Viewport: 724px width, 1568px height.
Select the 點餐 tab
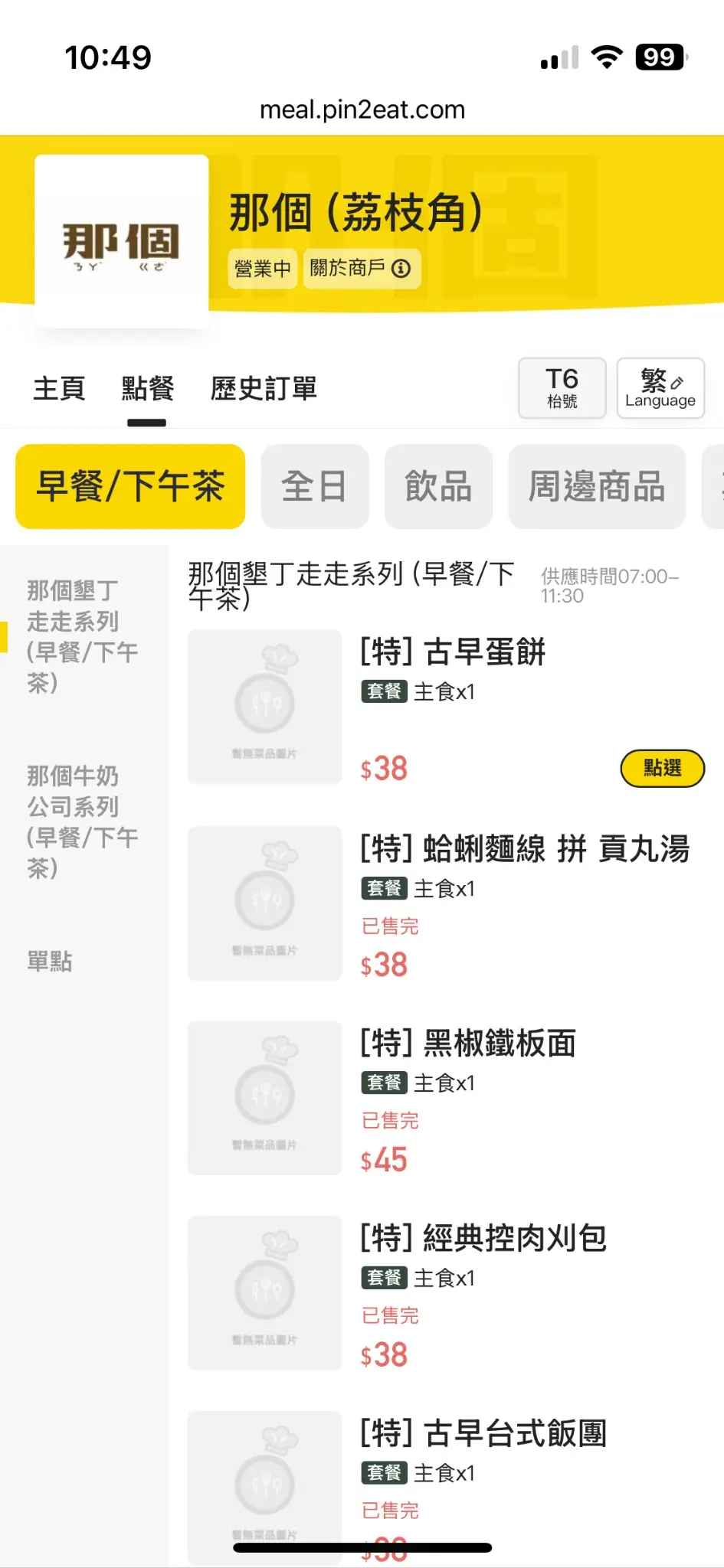tap(147, 389)
